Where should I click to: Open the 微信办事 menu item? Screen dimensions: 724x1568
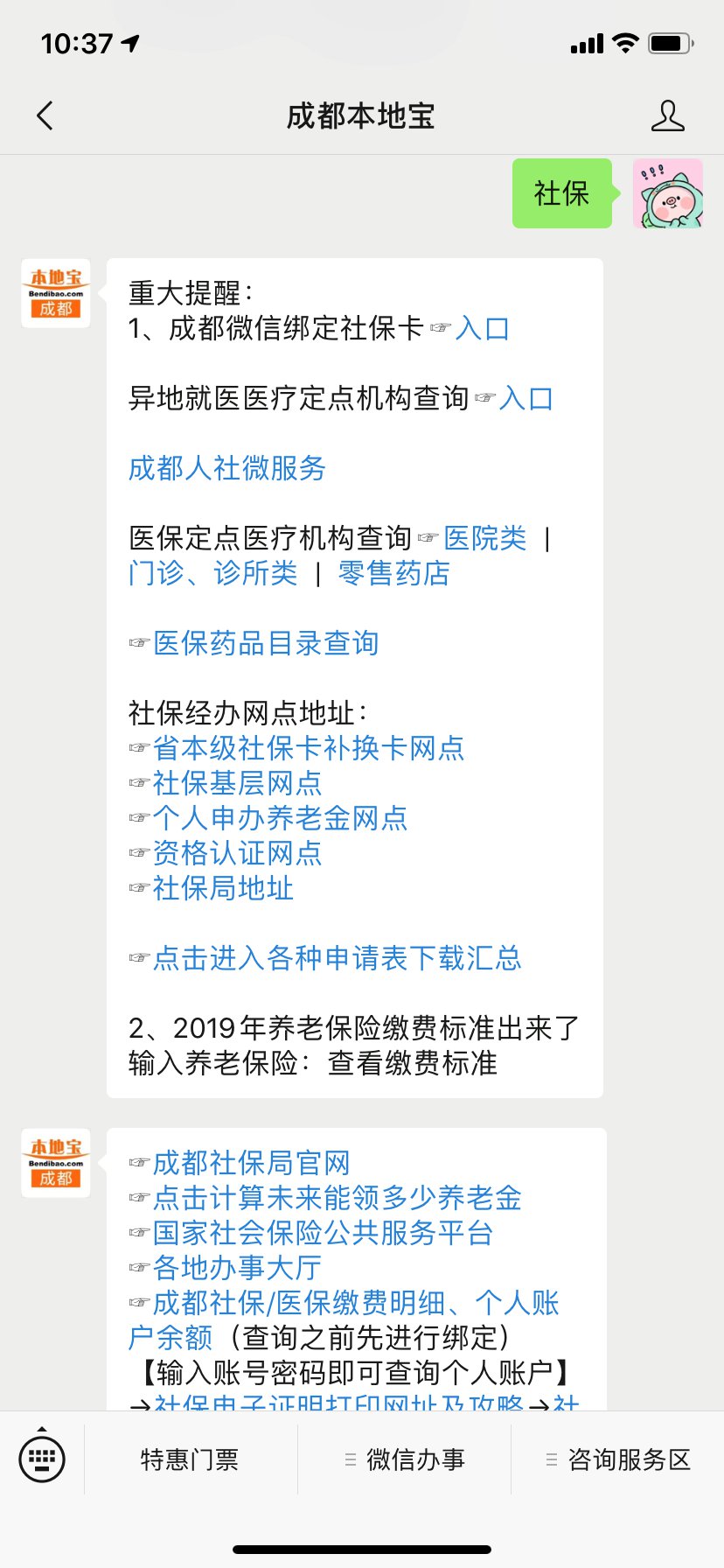416,1459
